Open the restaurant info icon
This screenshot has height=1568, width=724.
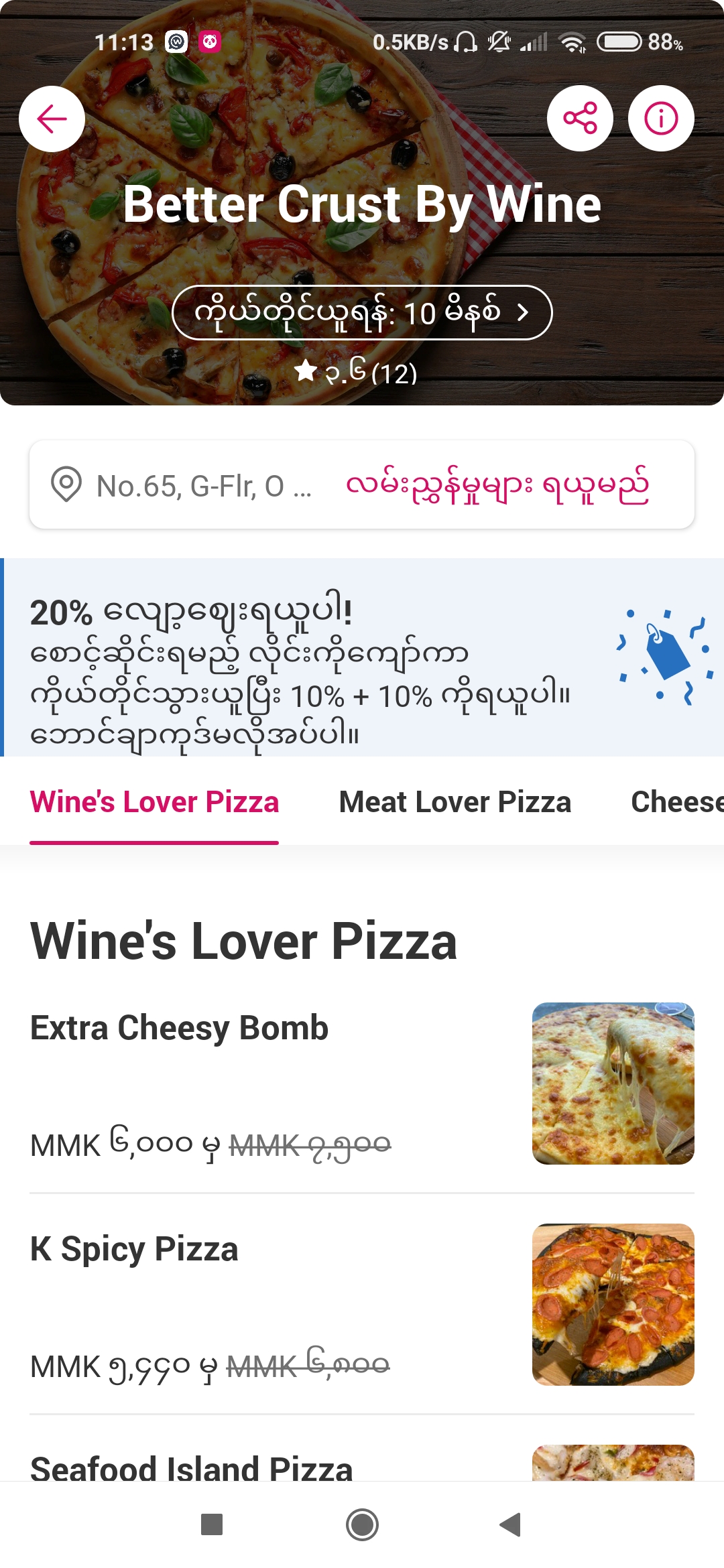coord(660,119)
